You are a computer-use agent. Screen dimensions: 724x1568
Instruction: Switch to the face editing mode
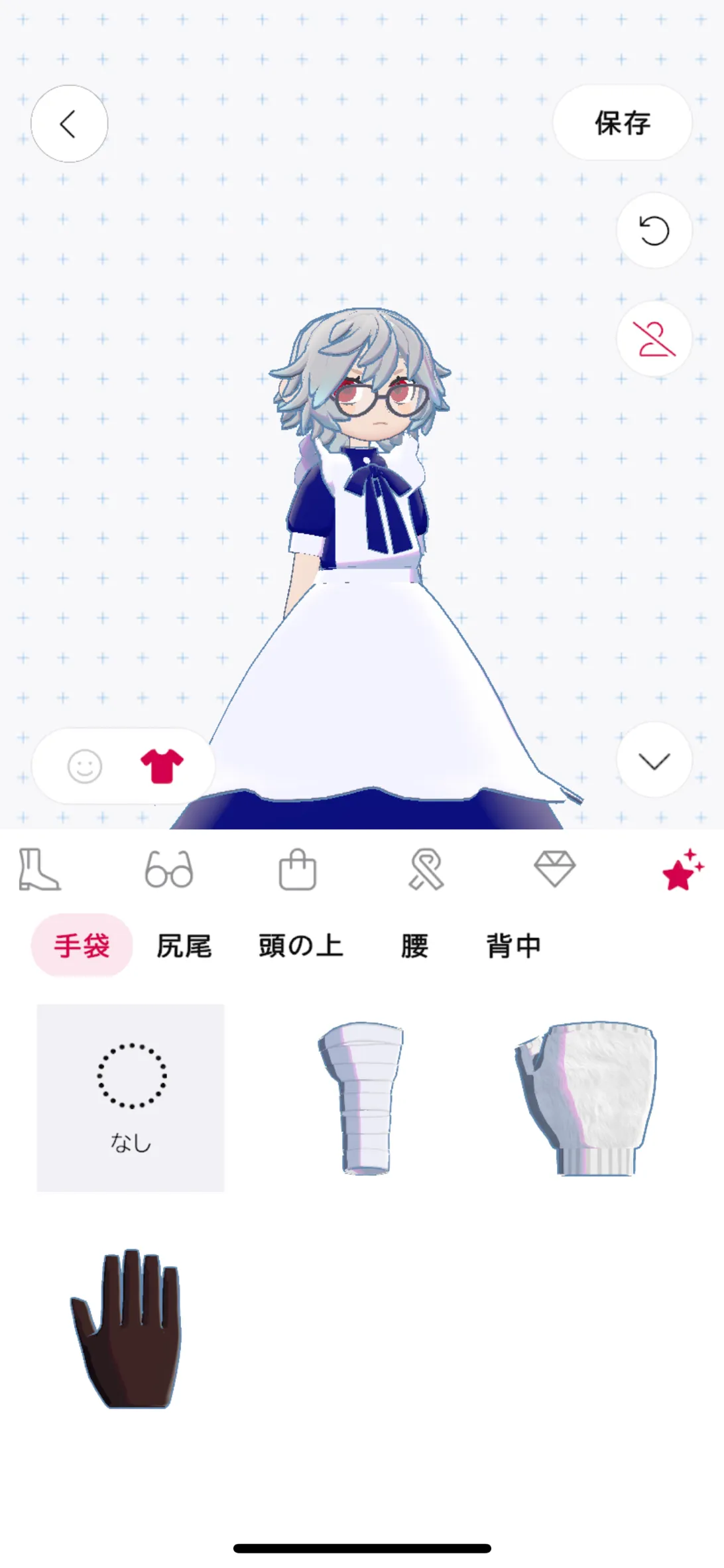(x=85, y=767)
